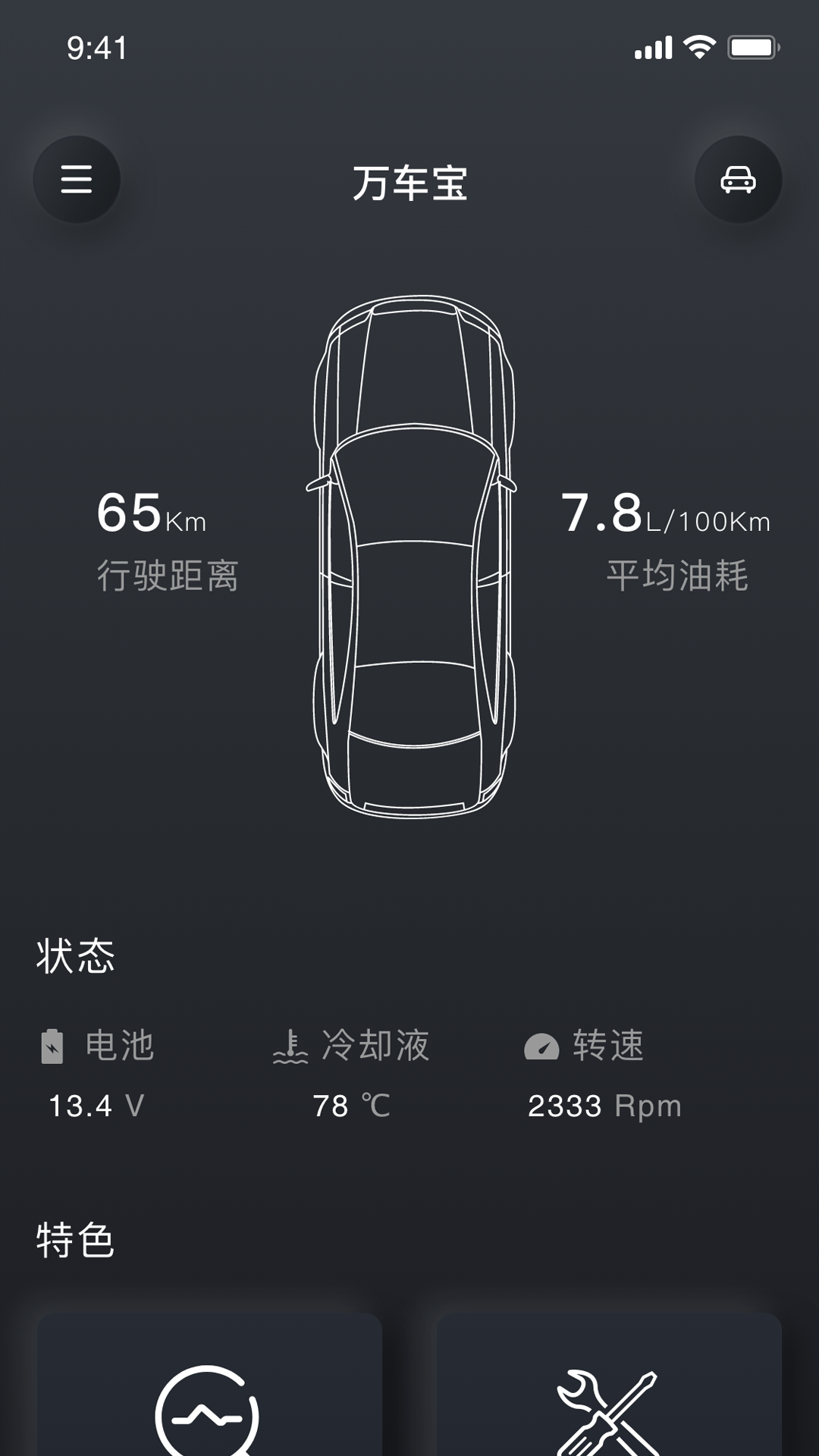Select the 万车宝 title
Viewport: 819px width, 1456px height.
click(x=409, y=182)
